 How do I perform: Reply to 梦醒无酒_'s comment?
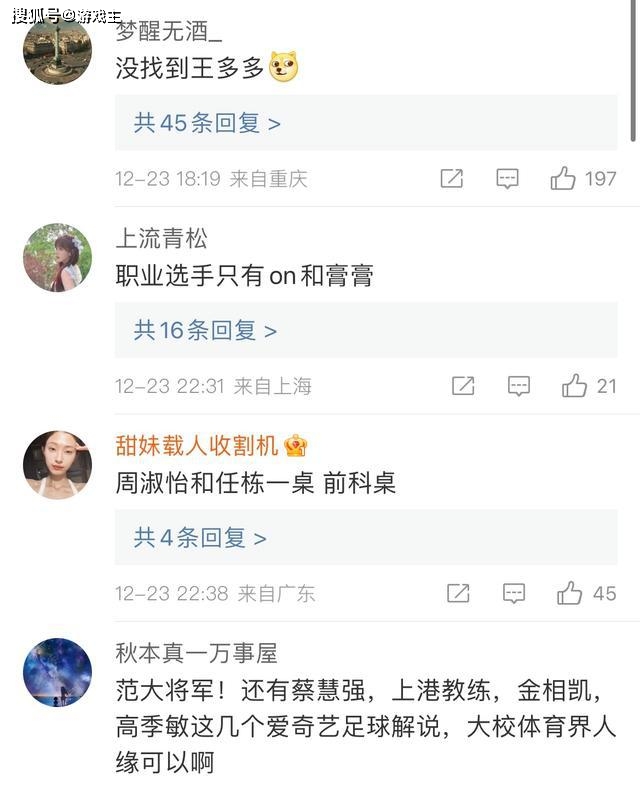(508, 179)
